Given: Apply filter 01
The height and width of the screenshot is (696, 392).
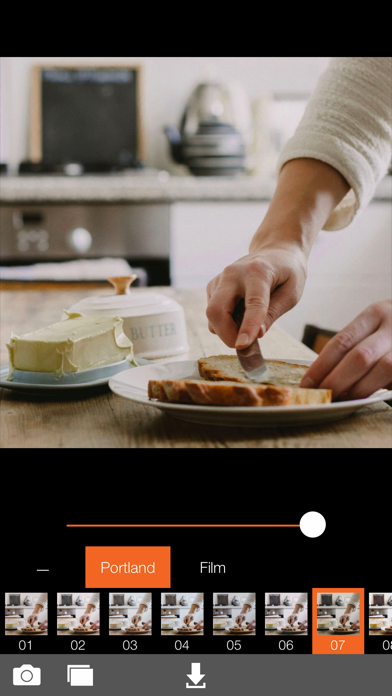Looking at the screenshot, I should point(26,622).
